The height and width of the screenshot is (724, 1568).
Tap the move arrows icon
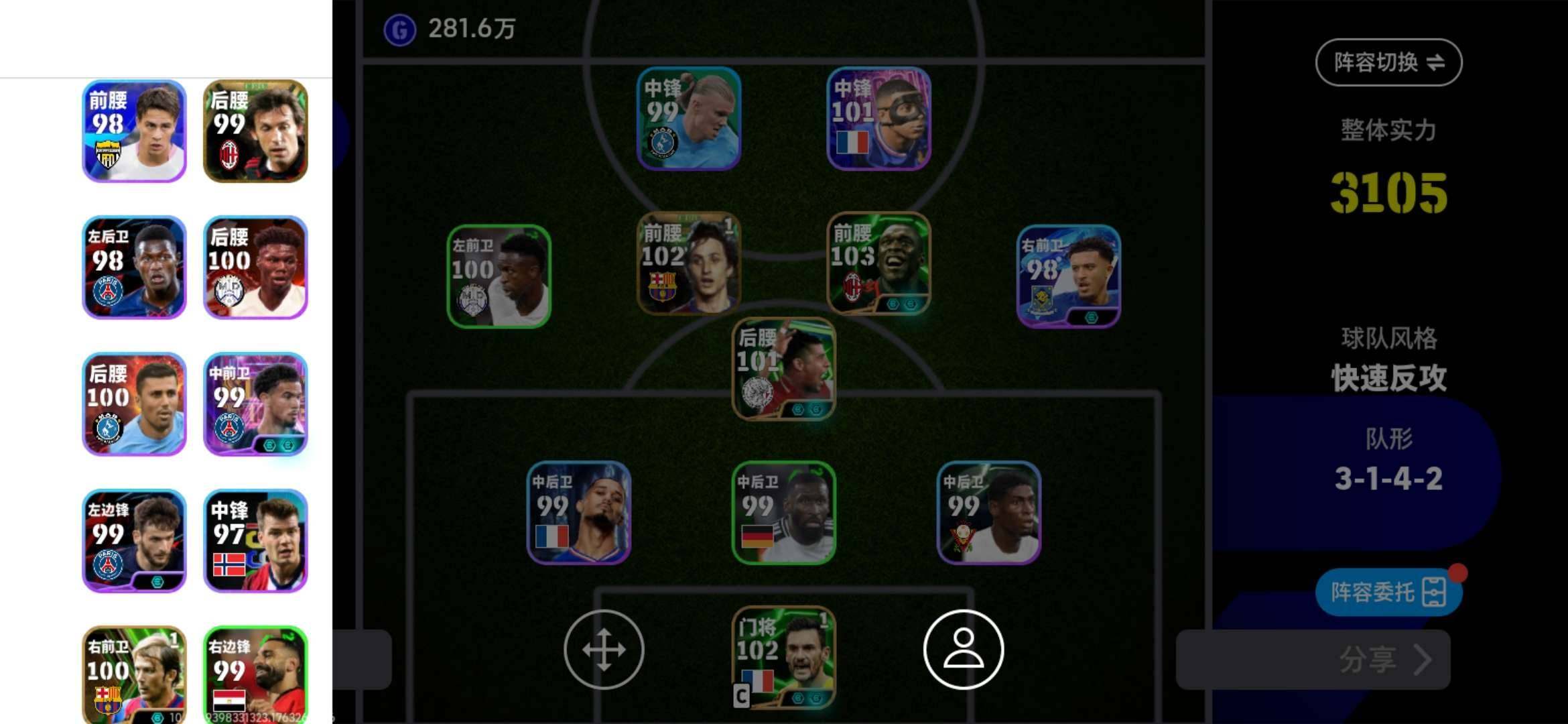point(604,649)
